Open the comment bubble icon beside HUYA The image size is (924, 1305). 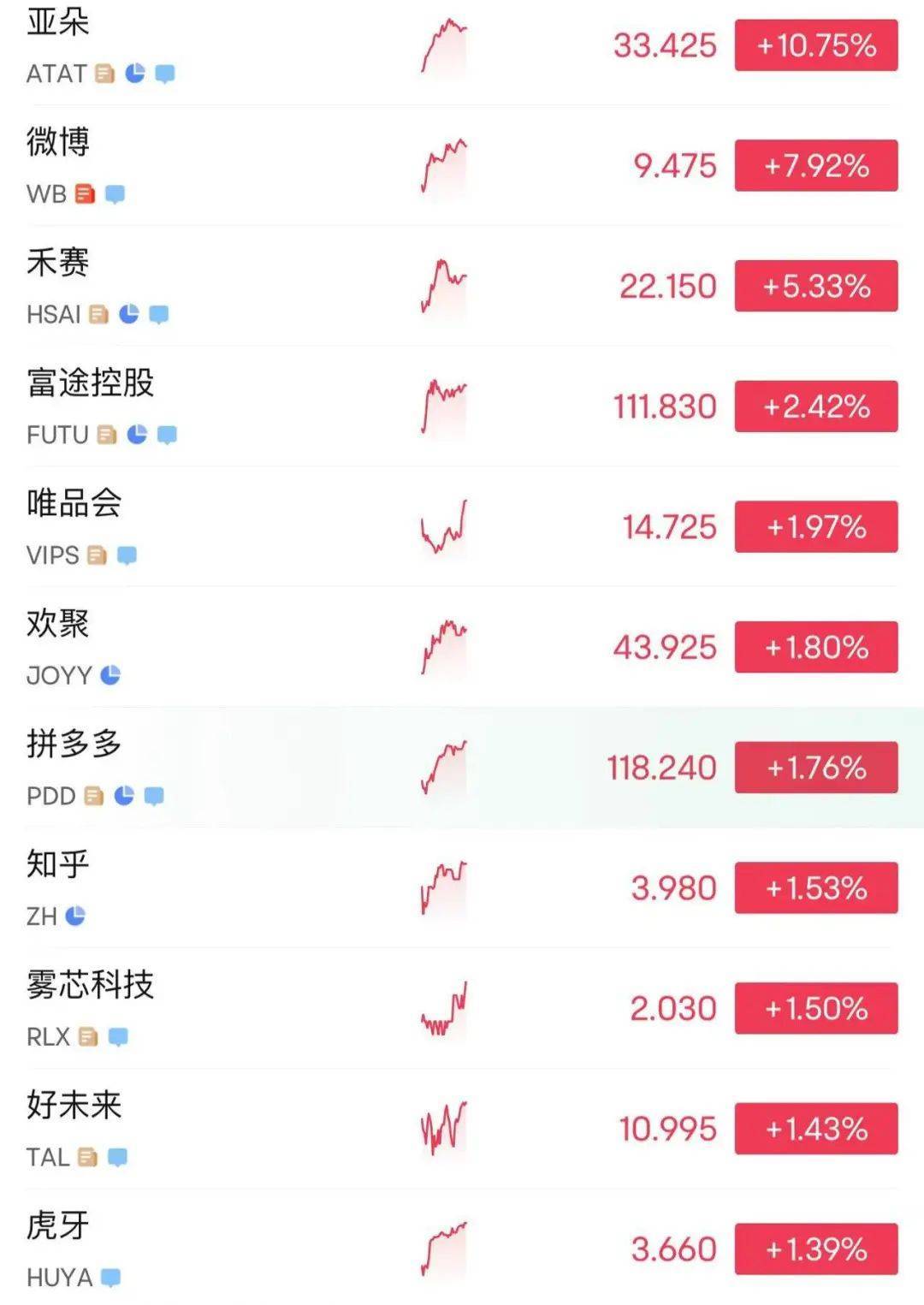(x=111, y=1277)
